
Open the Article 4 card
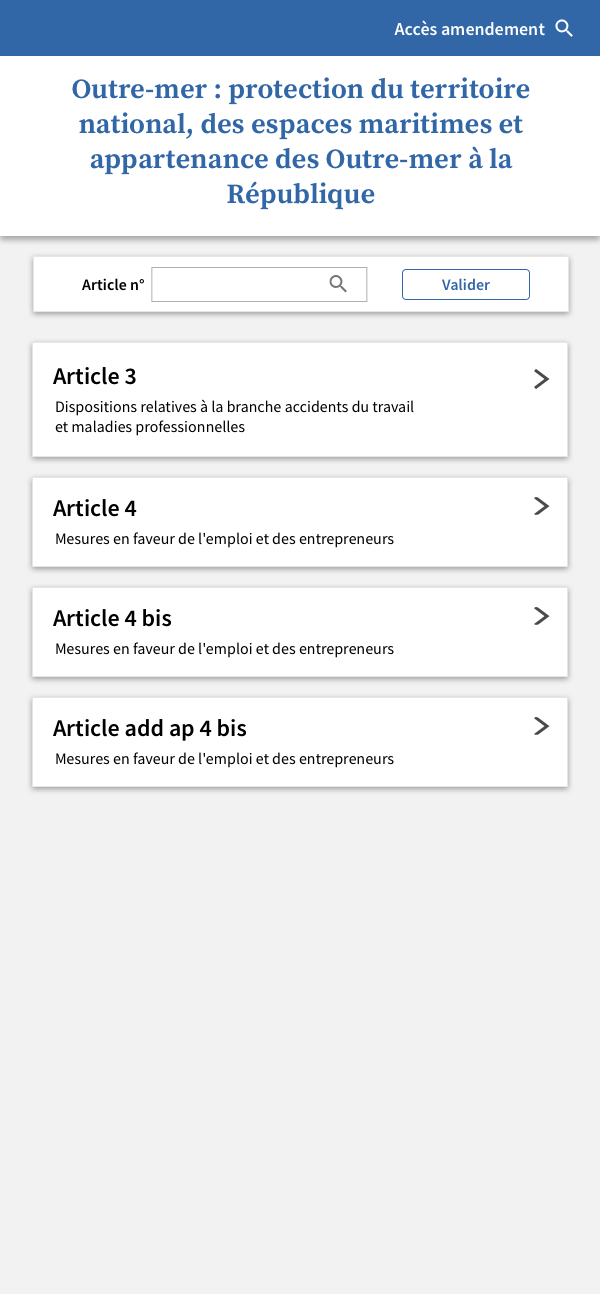[300, 522]
